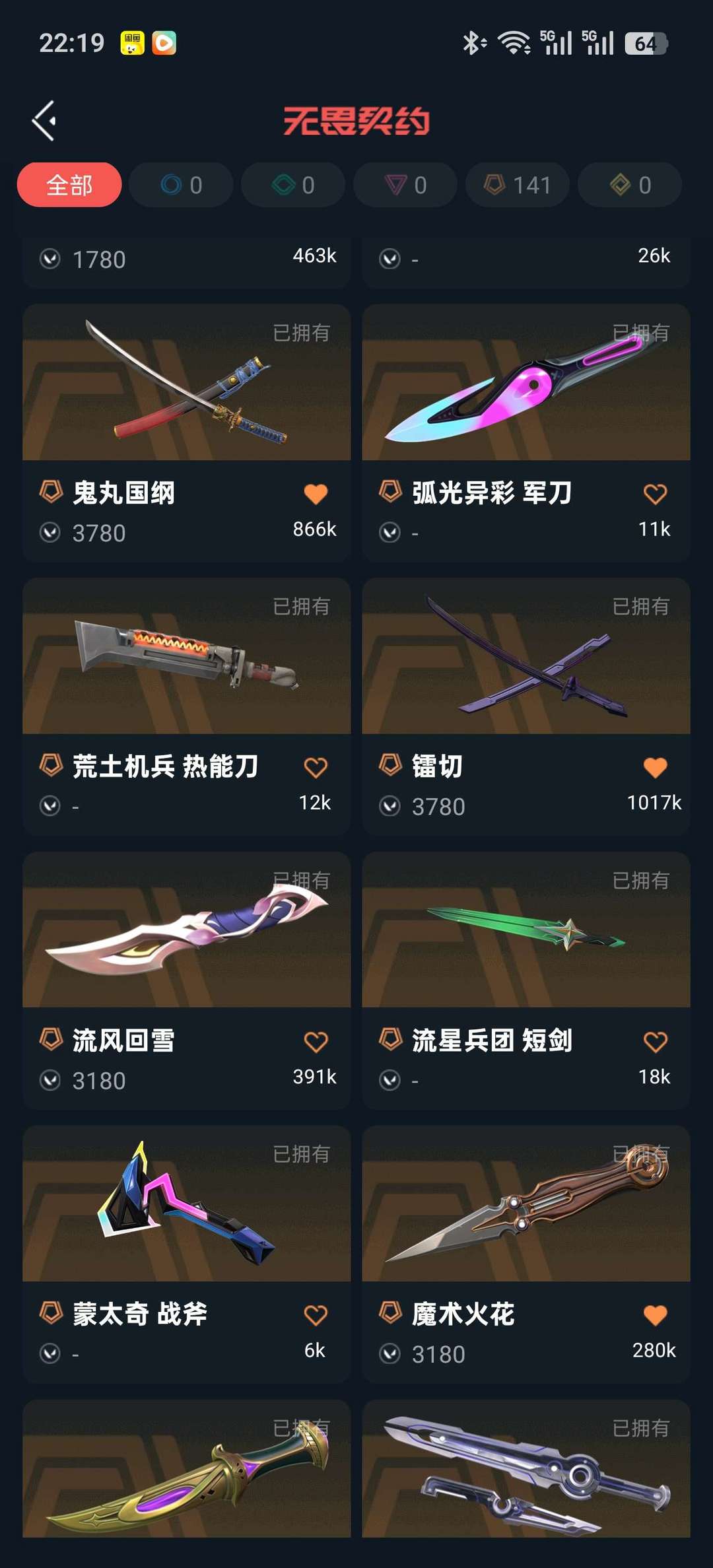The image size is (713, 1568).
Task: Select the tier medal icon beside 鬼丸国纲
Action: point(51,493)
